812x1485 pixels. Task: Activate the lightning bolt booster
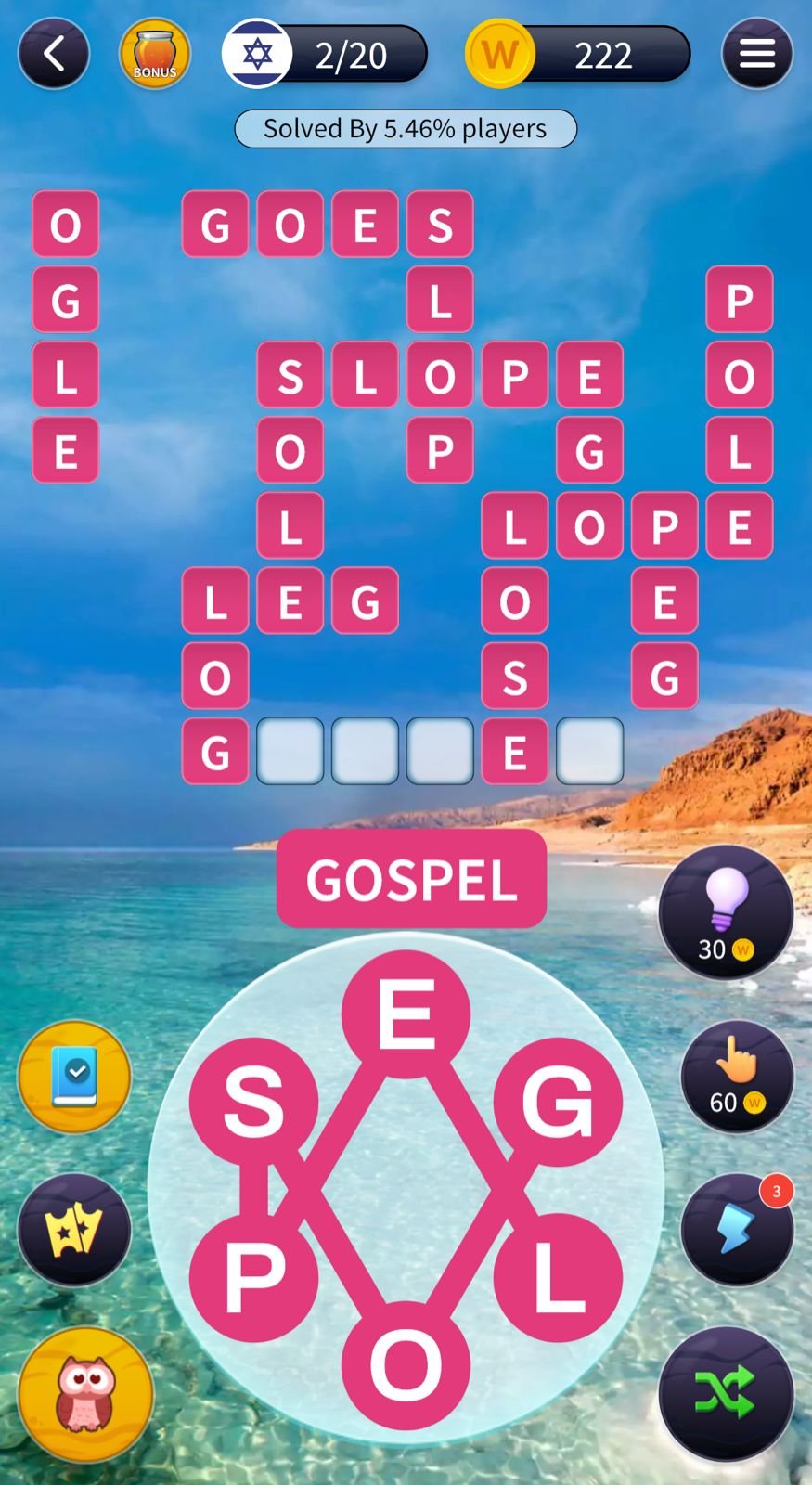(737, 1230)
